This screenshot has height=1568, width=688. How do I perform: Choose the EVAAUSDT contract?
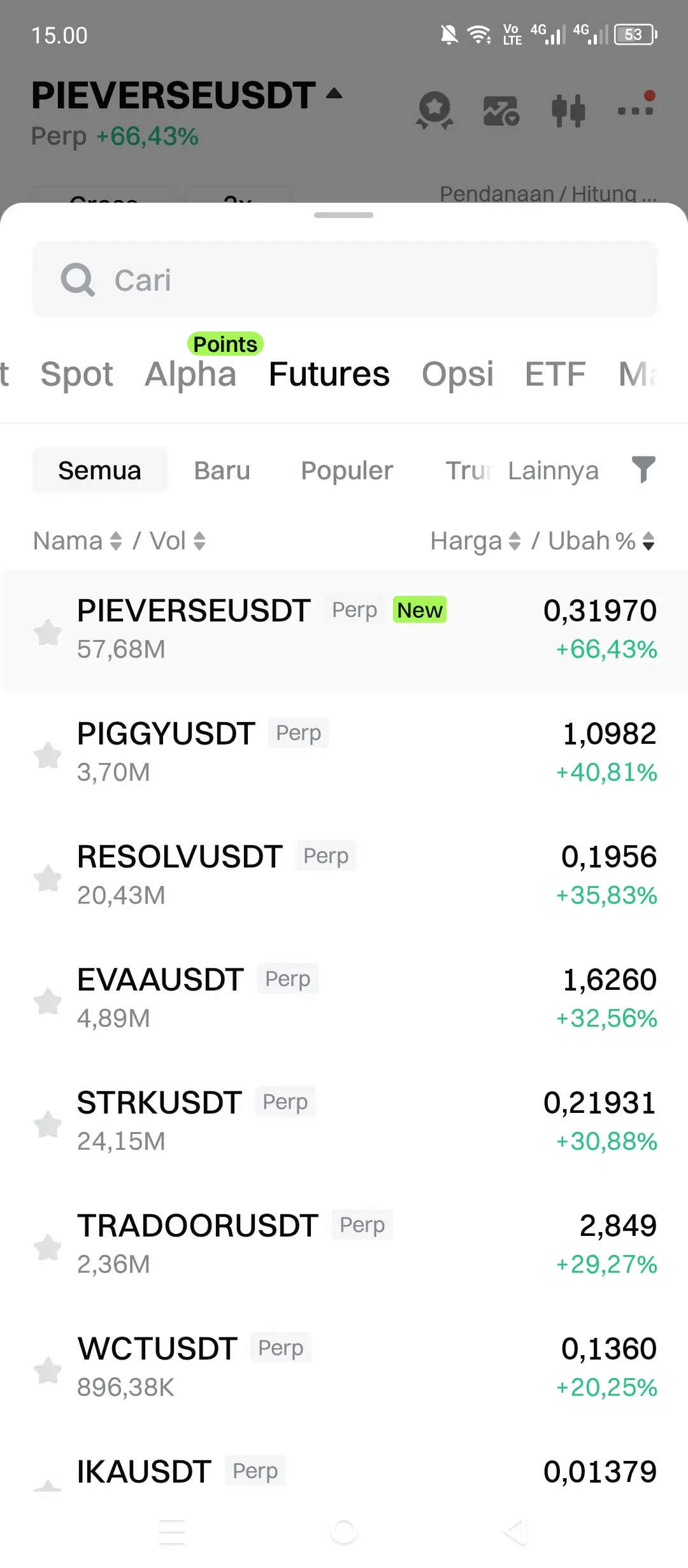coord(344,998)
